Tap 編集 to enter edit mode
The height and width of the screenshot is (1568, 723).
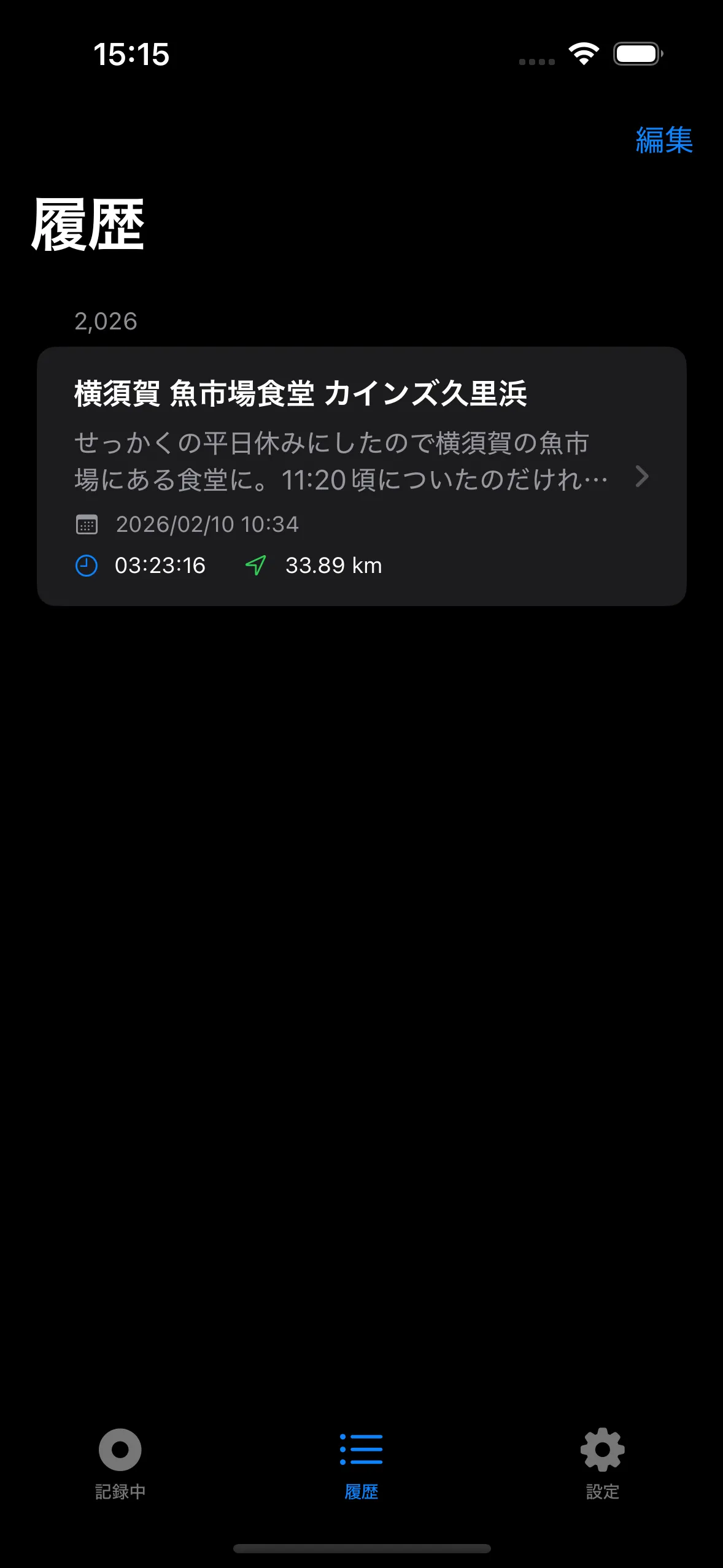coord(664,140)
